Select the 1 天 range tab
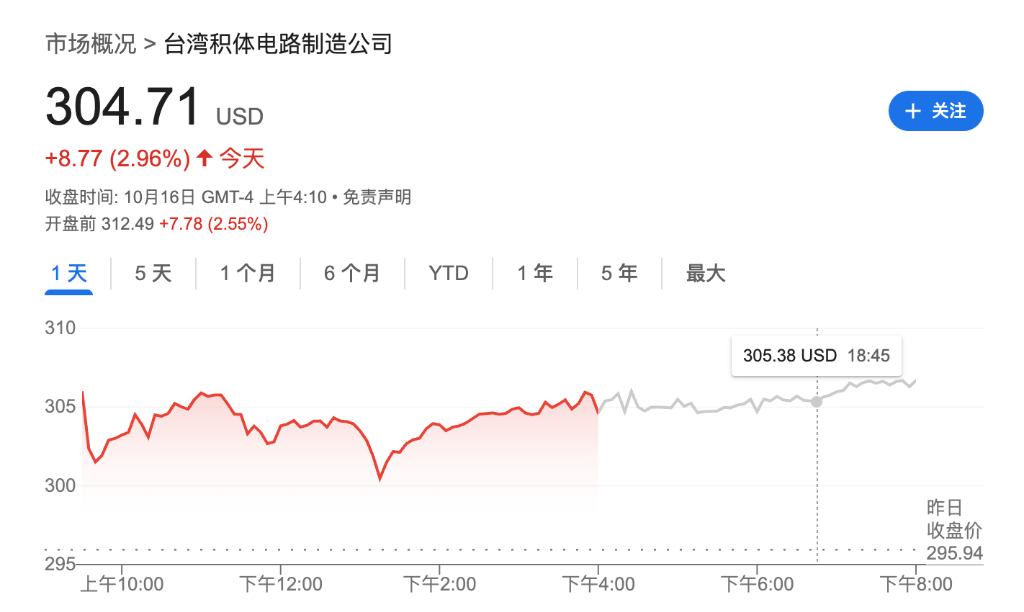1024x612 pixels. (x=69, y=273)
